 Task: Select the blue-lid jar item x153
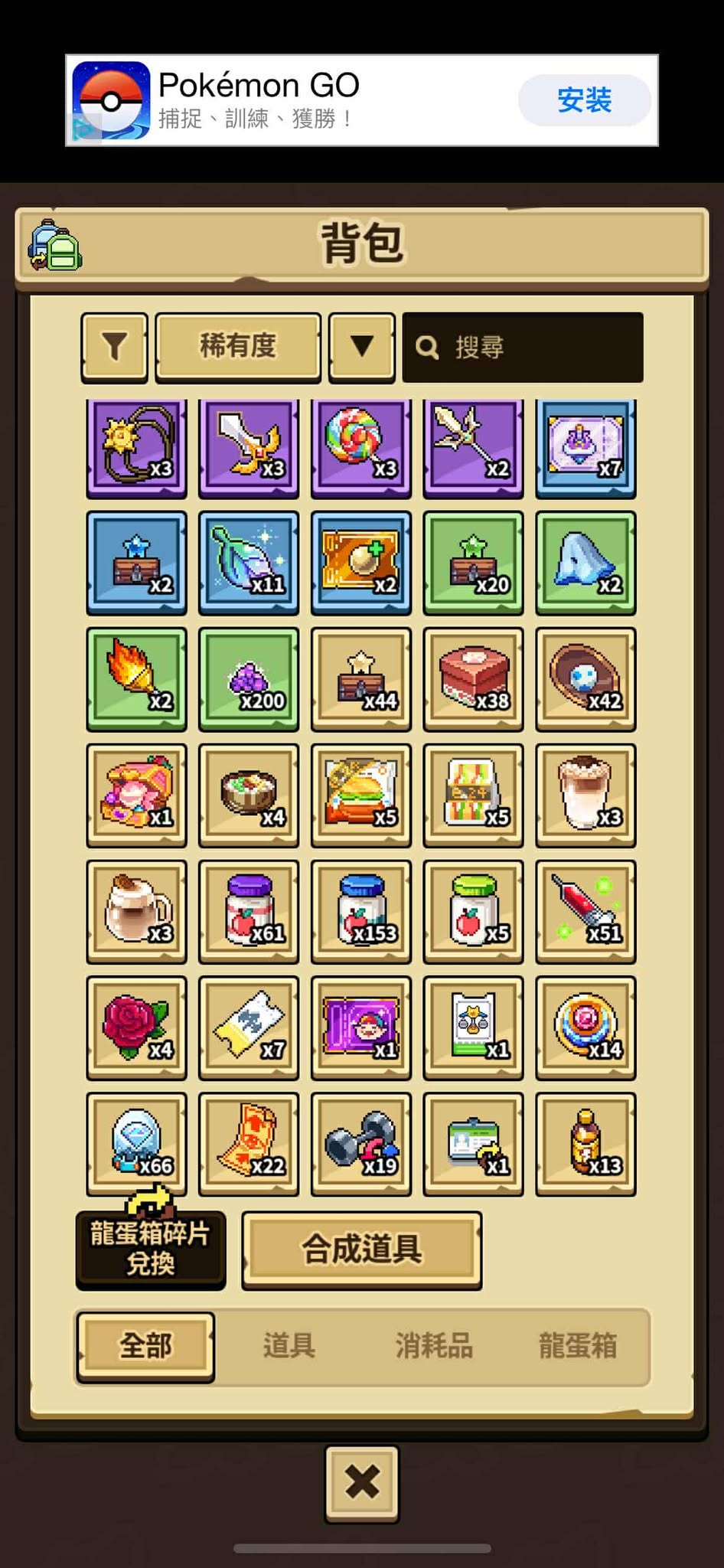[360, 911]
